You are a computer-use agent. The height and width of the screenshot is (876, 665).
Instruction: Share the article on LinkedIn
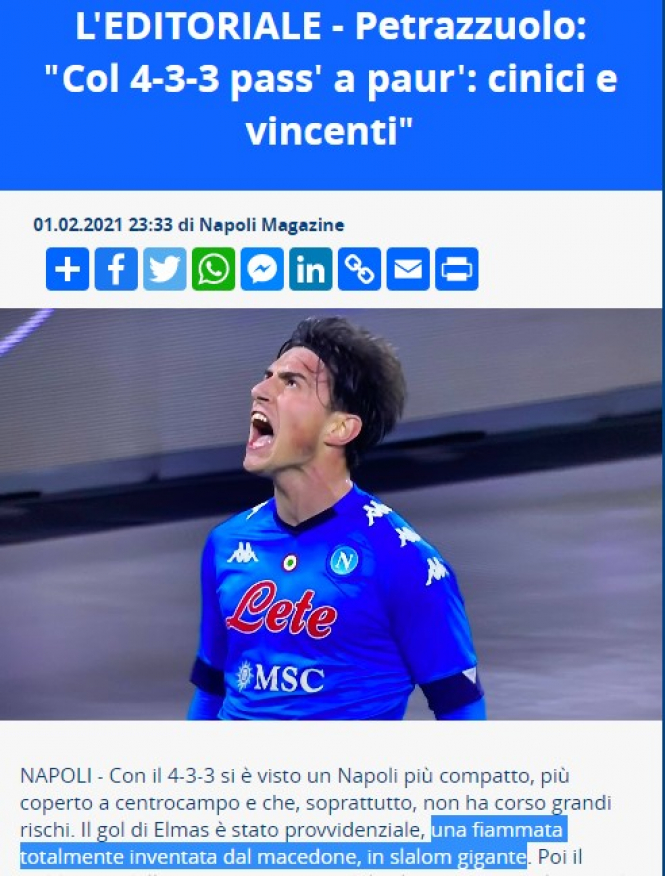click(x=311, y=269)
